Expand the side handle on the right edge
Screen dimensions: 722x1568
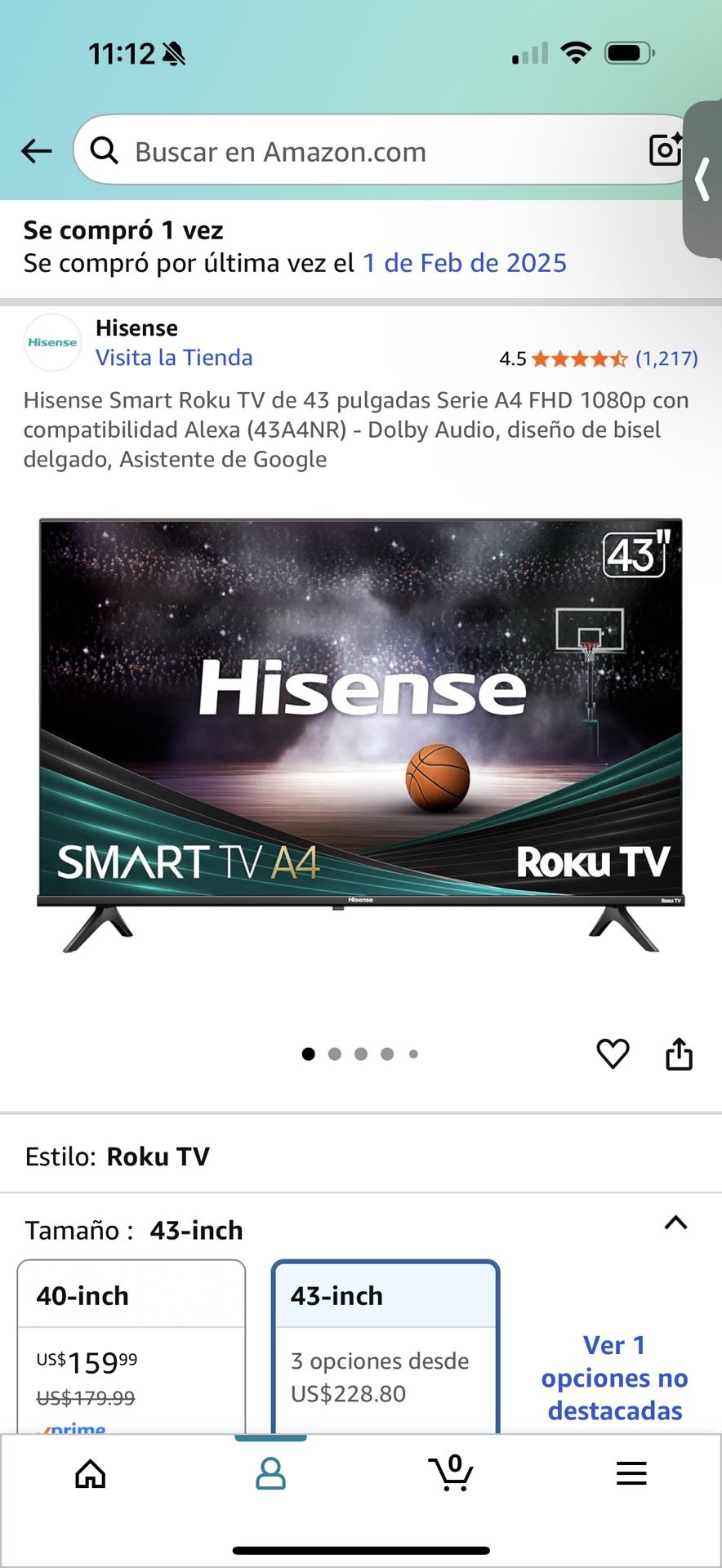click(x=703, y=180)
